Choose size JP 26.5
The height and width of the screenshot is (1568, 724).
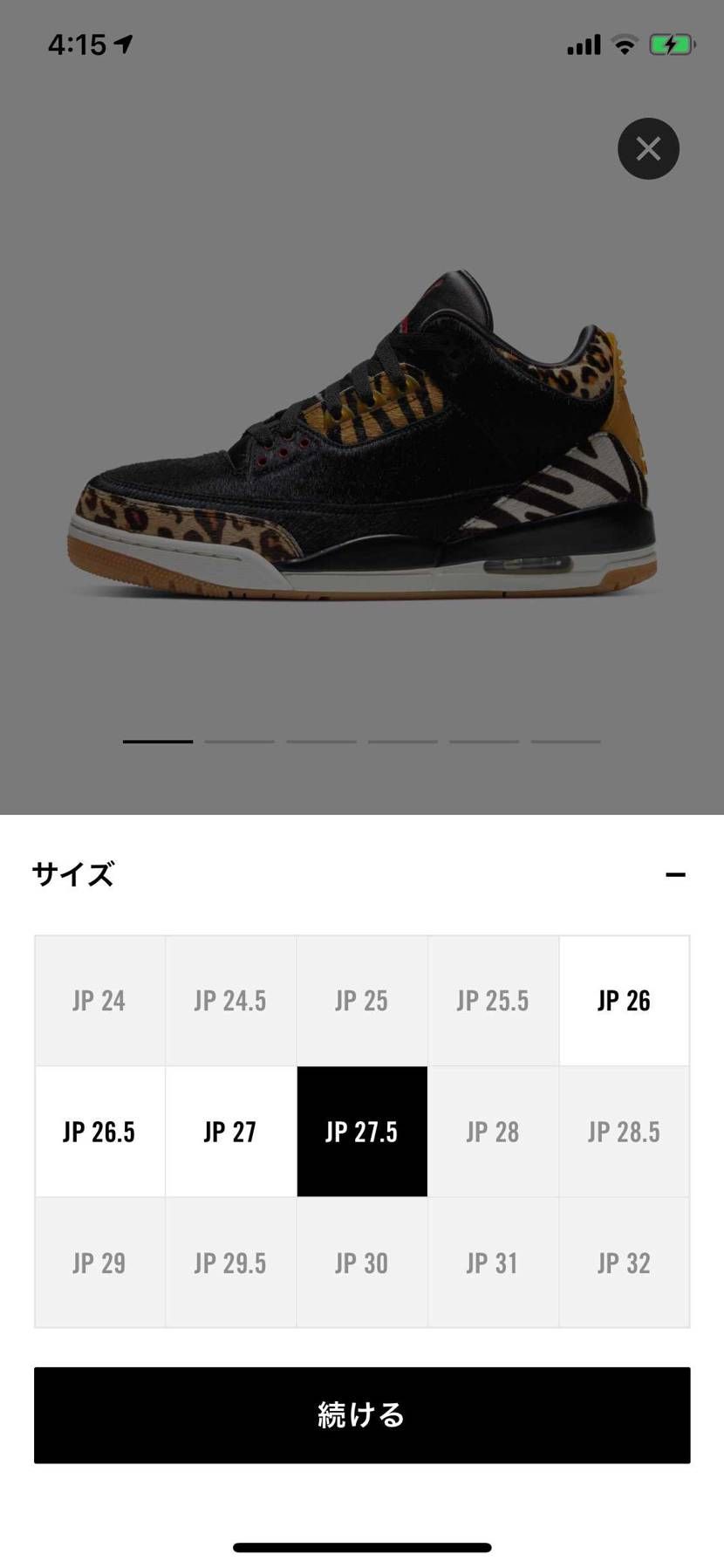[99, 1132]
